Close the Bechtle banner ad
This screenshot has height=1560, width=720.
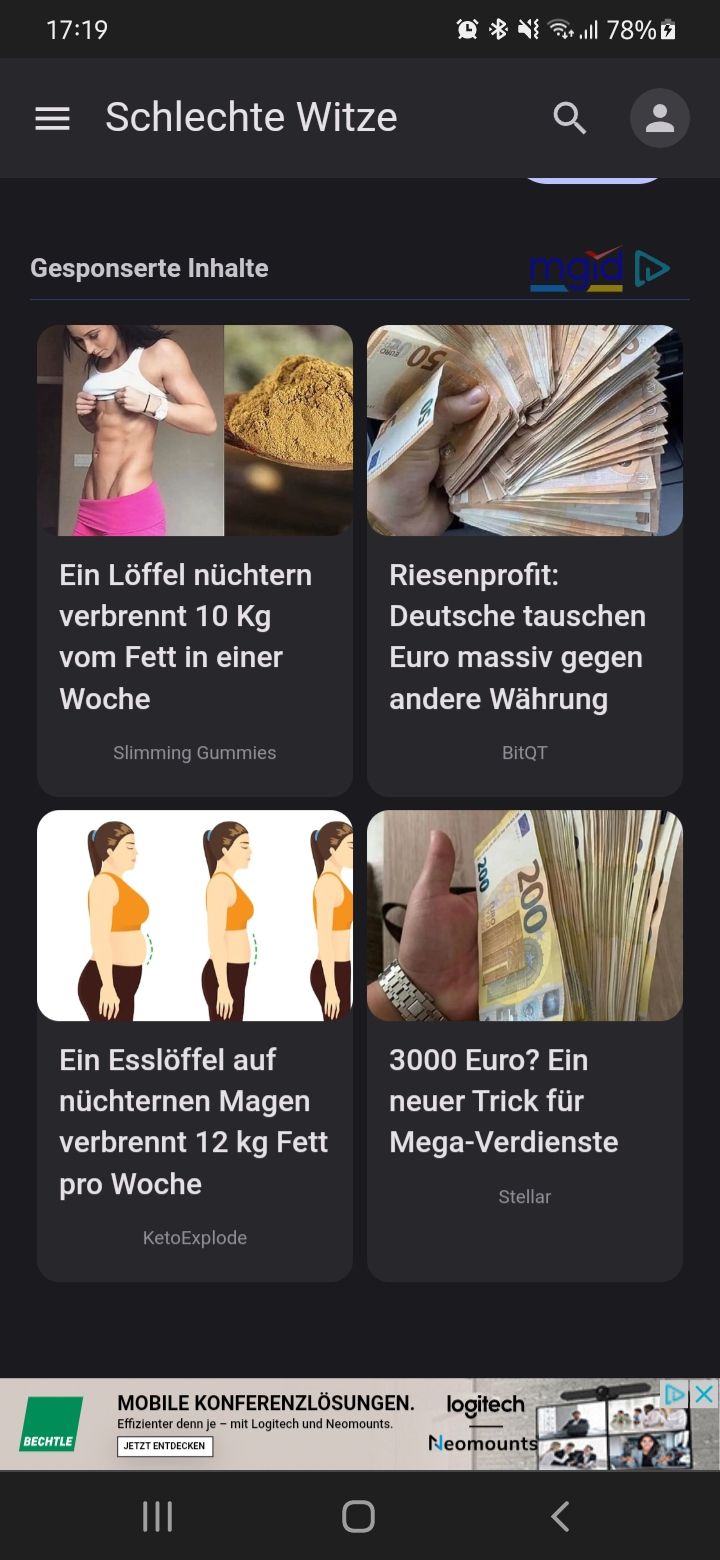tap(705, 1393)
